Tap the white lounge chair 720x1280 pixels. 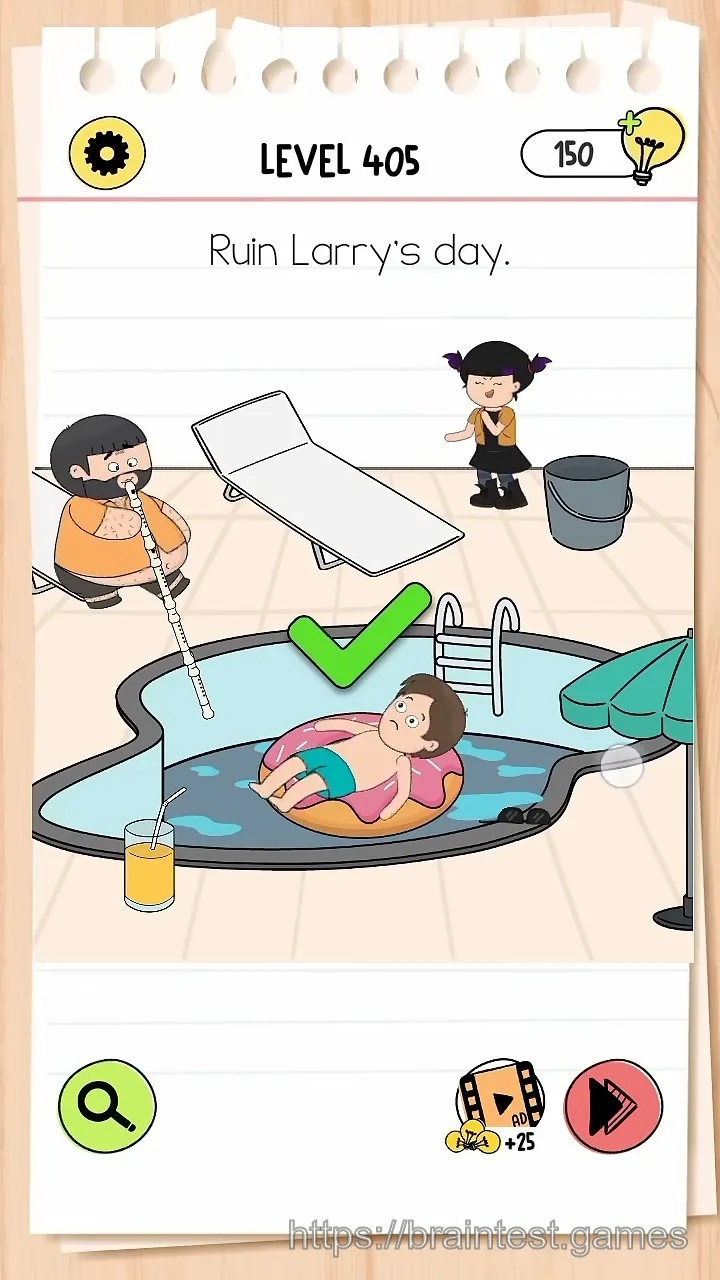click(325, 482)
